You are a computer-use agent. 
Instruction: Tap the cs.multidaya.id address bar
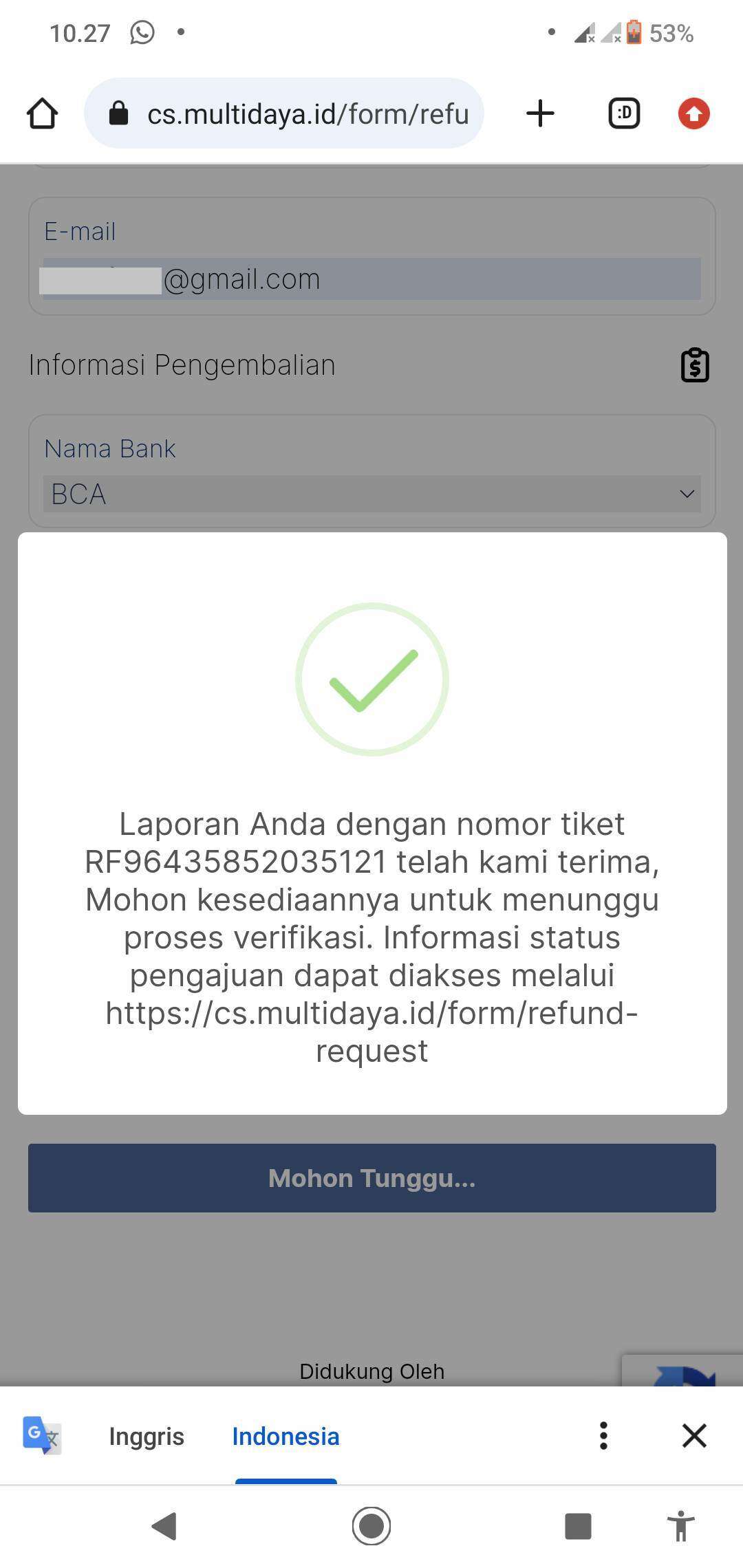point(284,113)
